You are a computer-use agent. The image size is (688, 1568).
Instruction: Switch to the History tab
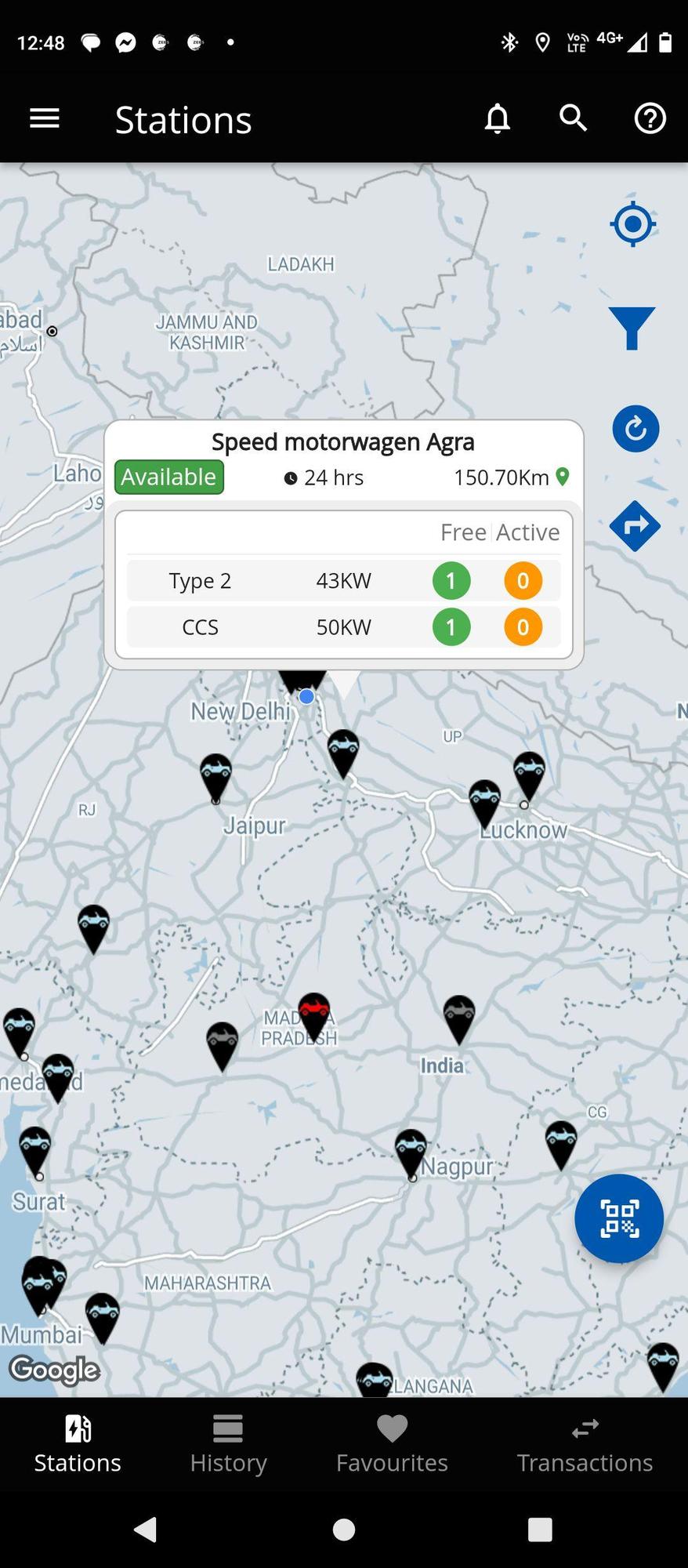(228, 1443)
